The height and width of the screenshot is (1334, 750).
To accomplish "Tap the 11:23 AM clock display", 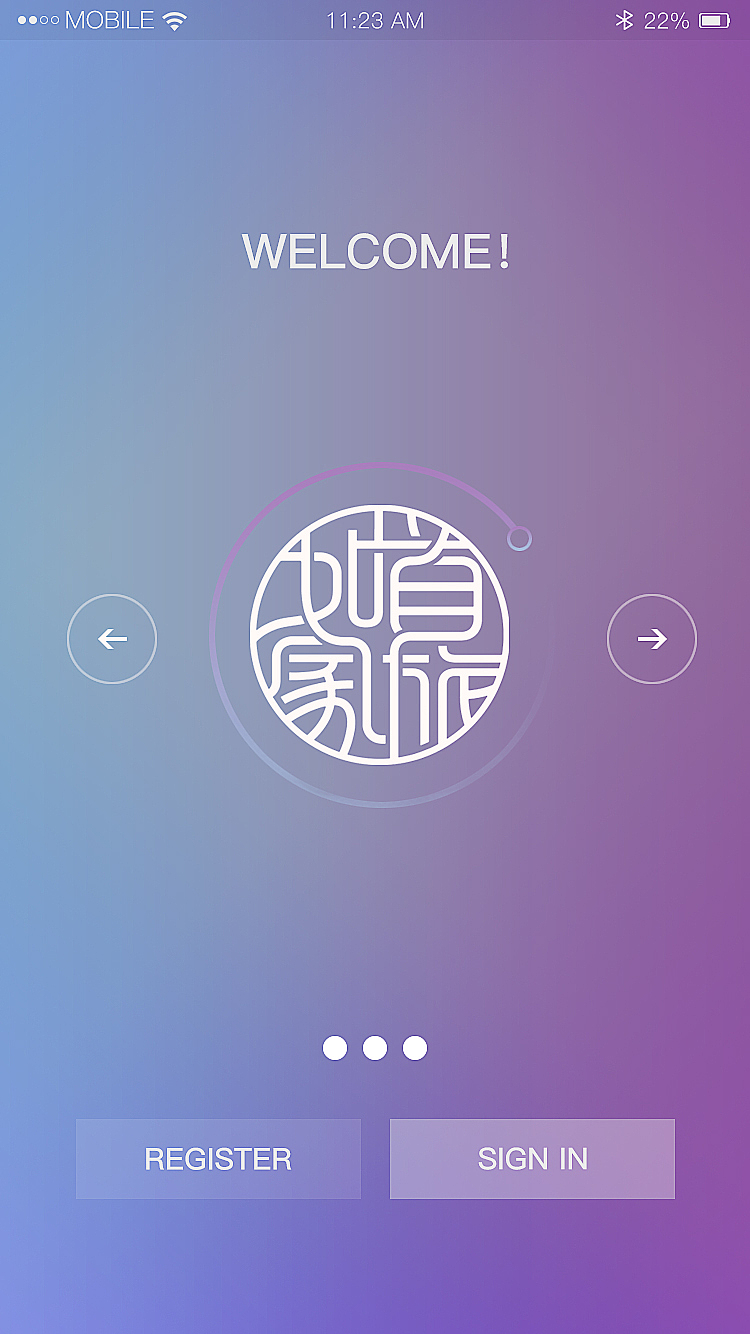I will [375, 17].
